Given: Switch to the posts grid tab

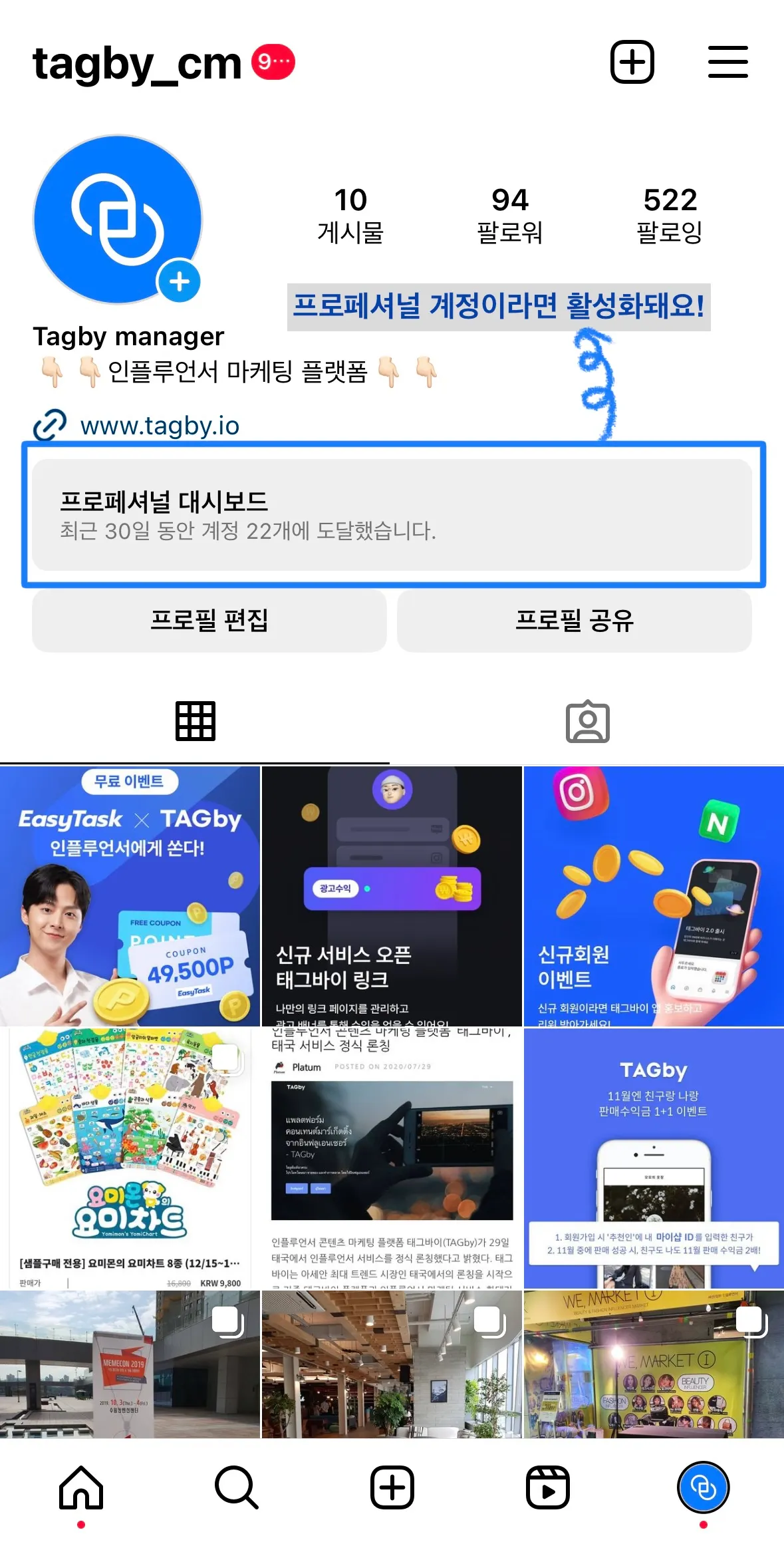Looking at the screenshot, I should (195, 721).
